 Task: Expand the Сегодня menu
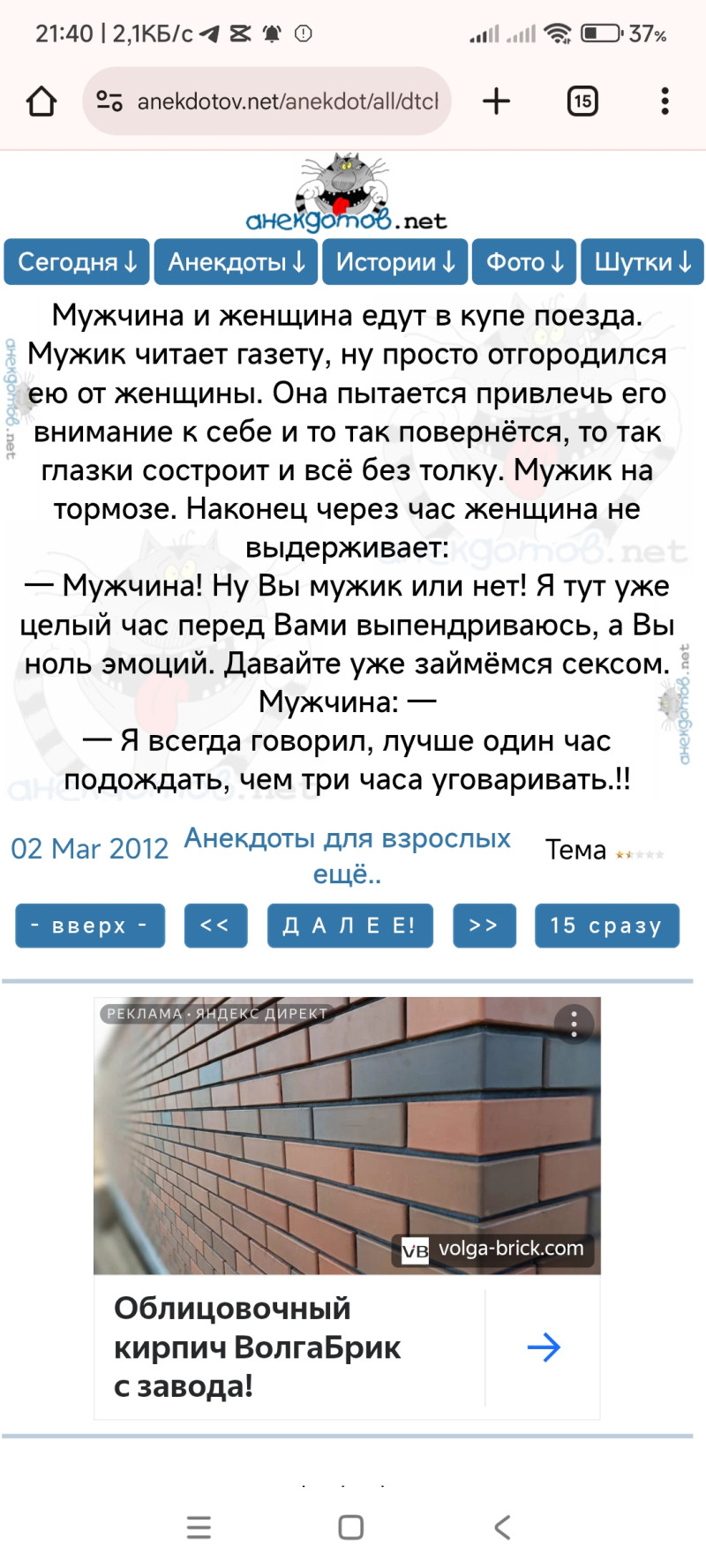[77, 262]
